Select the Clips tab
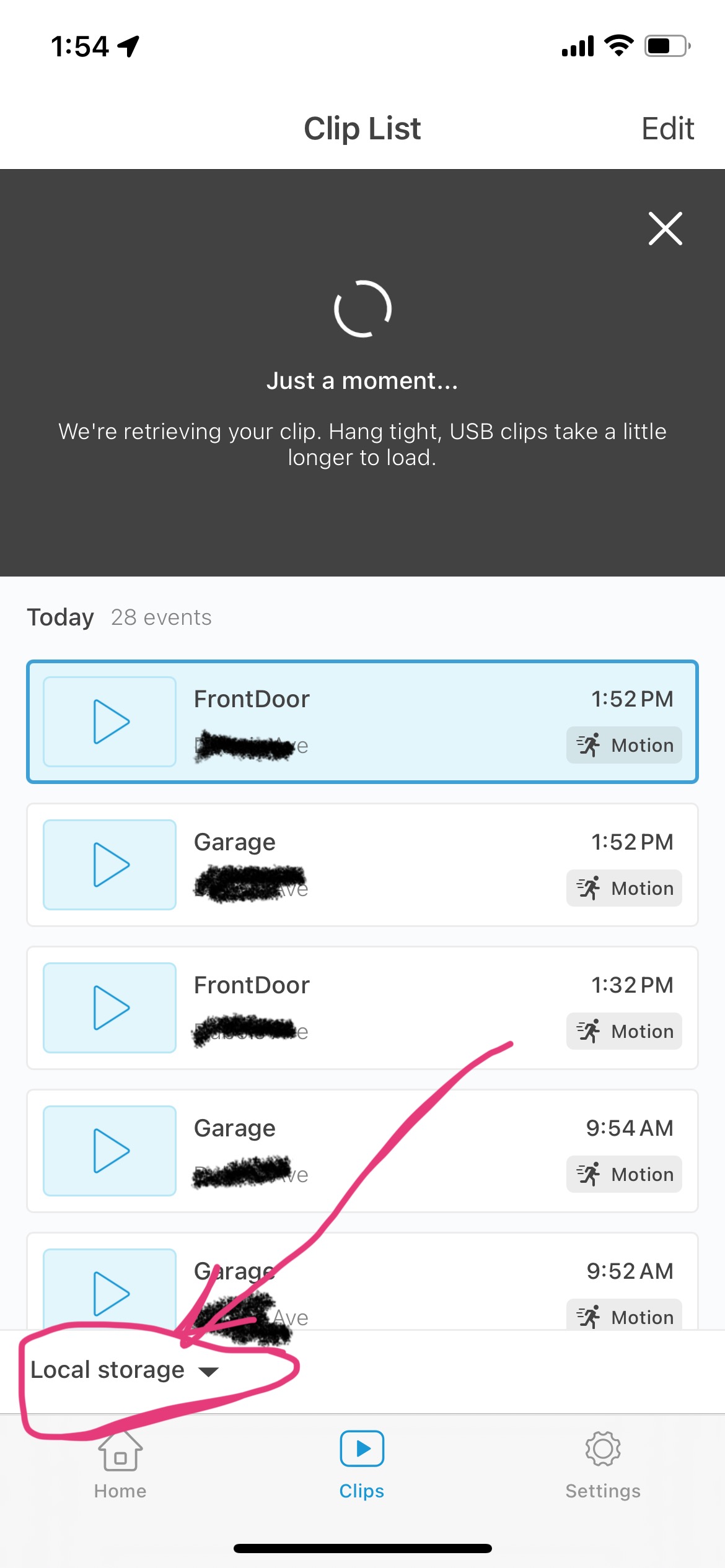This screenshot has width=725, height=1568. [362, 1465]
